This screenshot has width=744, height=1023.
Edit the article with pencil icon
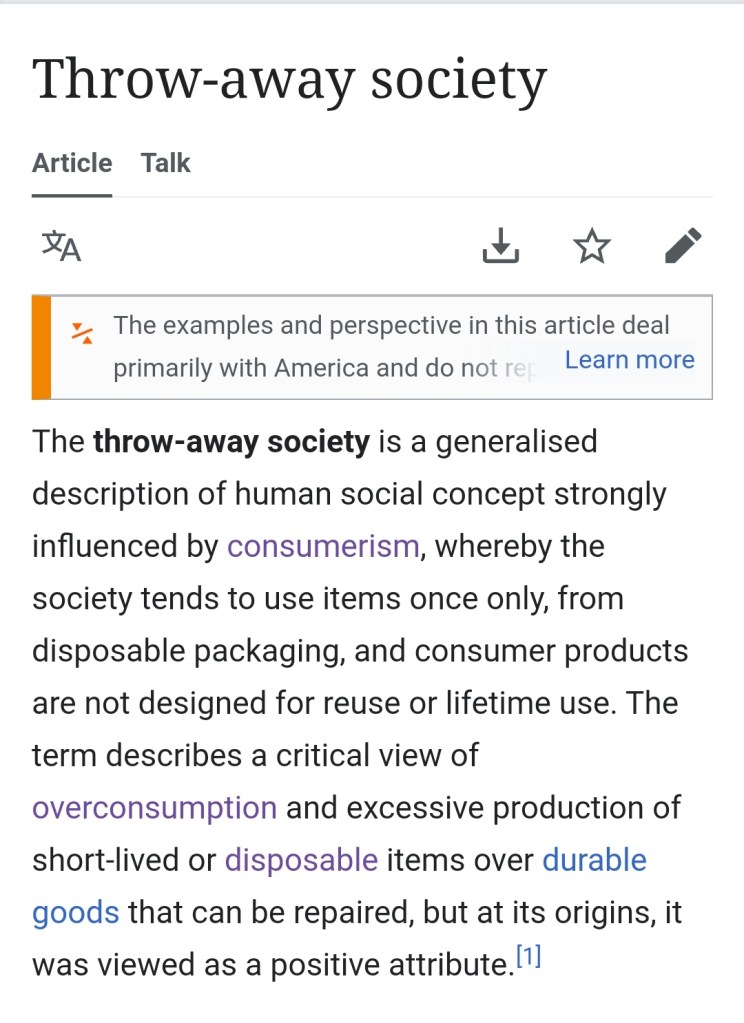[x=683, y=245]
